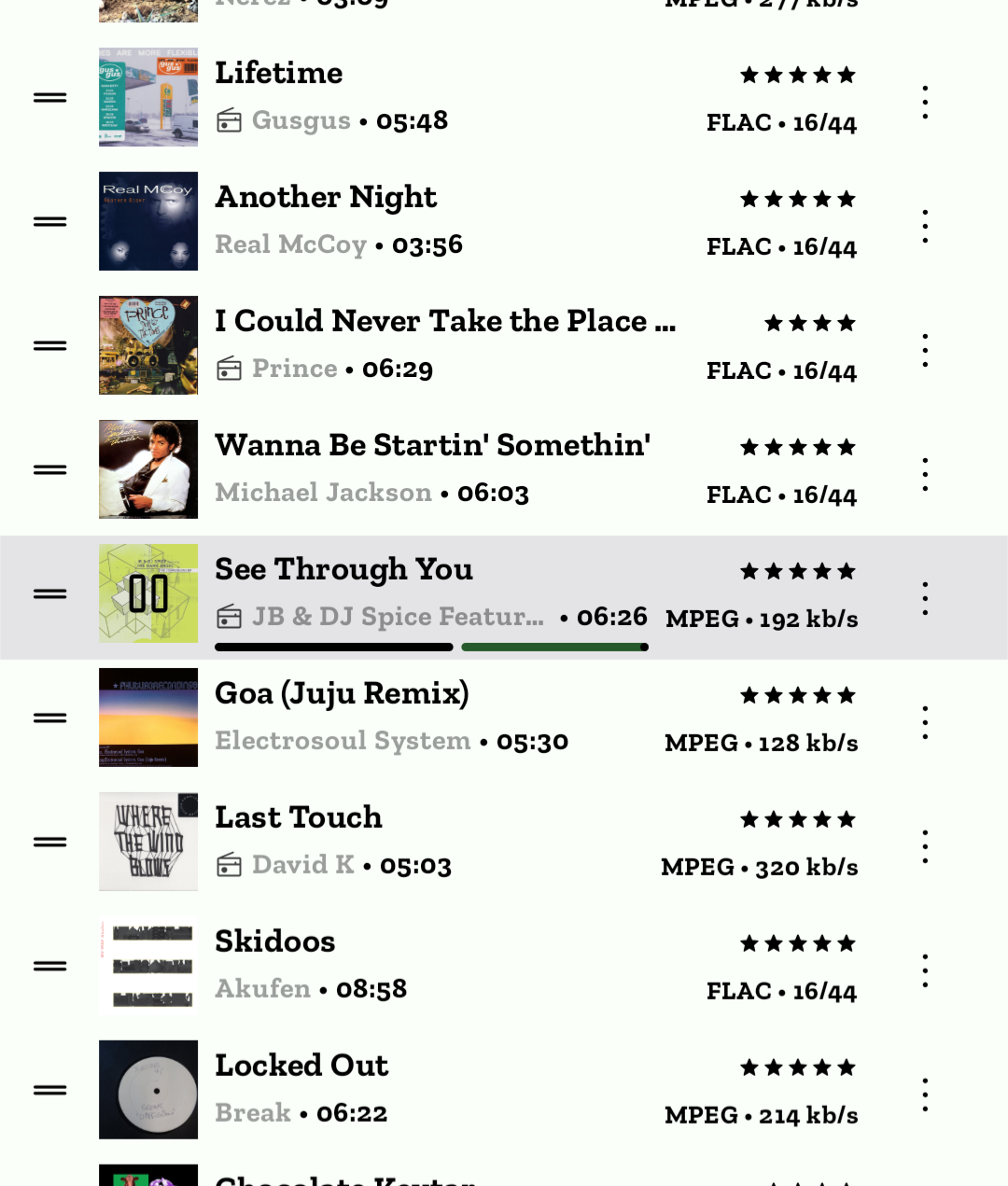
Task: Open options for Goa (Juju Remix)
Action: point(924,722)
